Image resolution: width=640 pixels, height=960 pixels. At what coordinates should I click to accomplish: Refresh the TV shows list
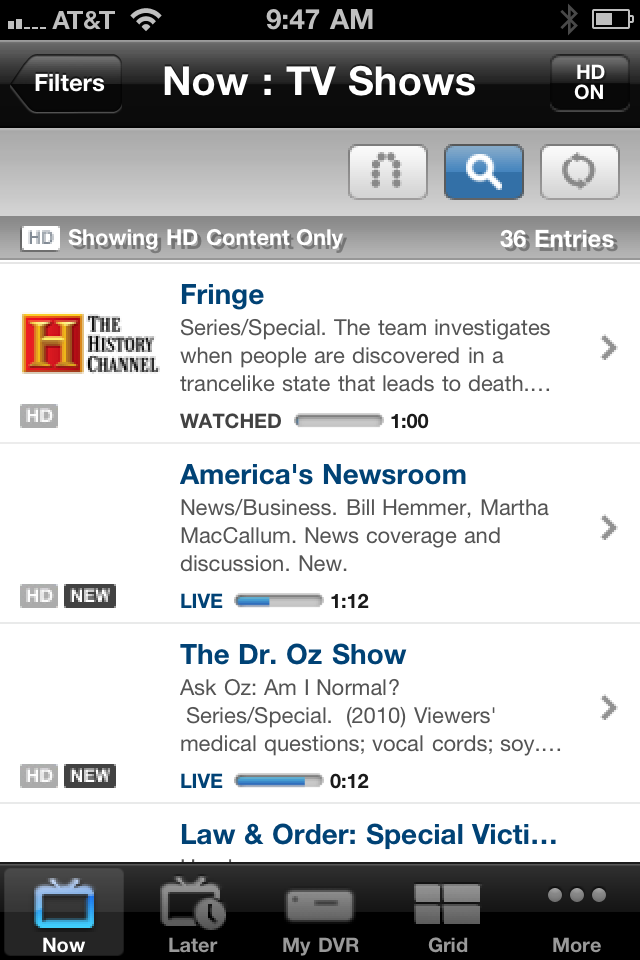(x=579, y=172)
